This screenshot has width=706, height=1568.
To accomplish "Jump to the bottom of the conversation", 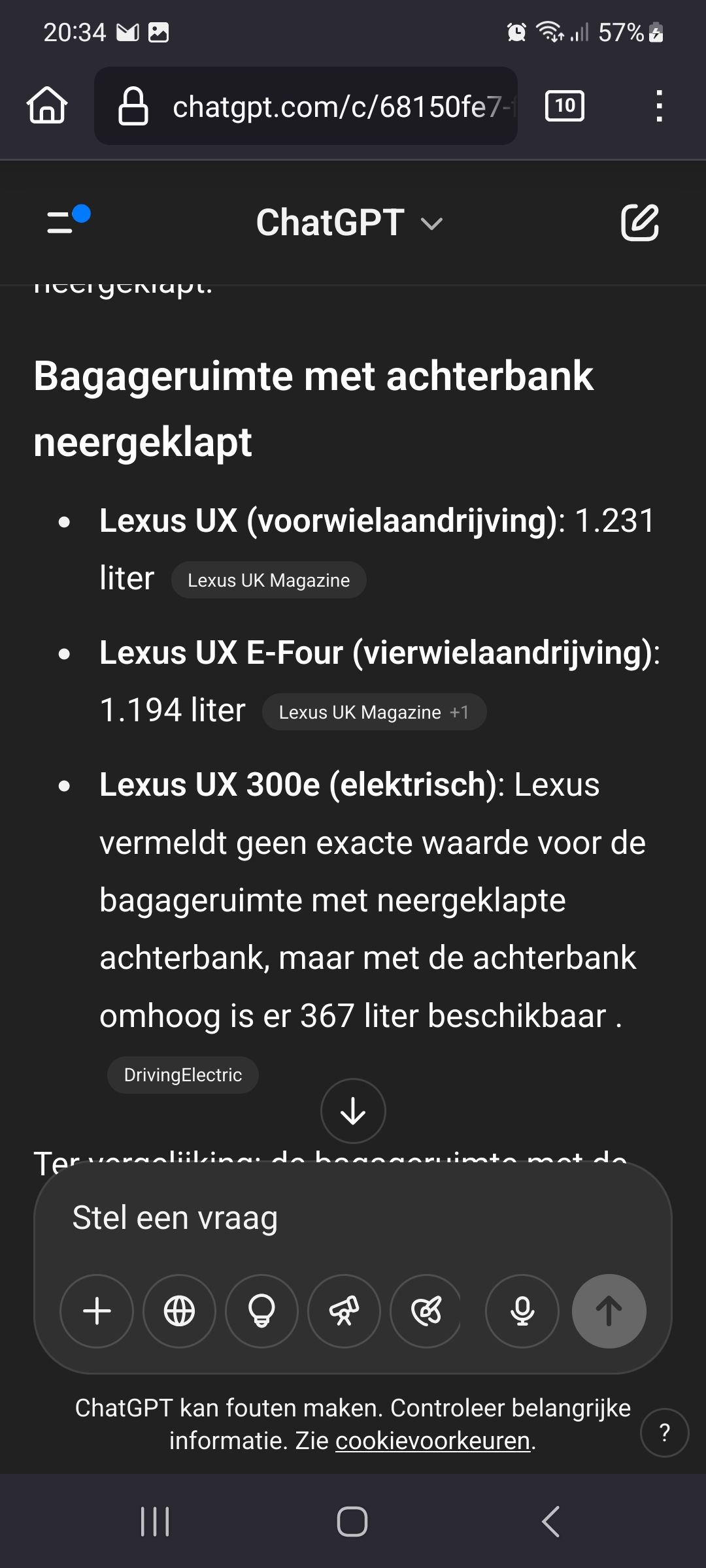I will click(353, 1111).
